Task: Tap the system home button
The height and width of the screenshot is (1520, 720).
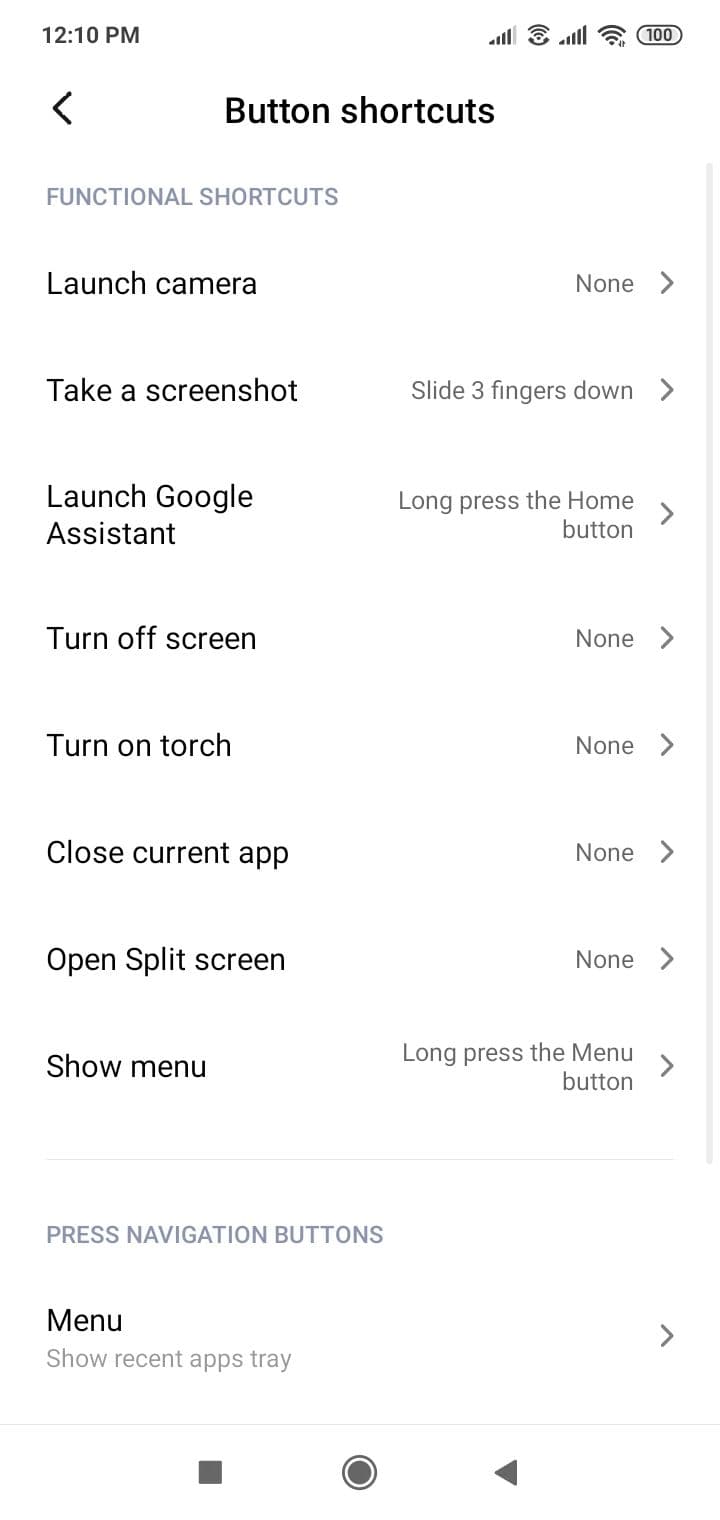Action: [x=359, y=1472]
